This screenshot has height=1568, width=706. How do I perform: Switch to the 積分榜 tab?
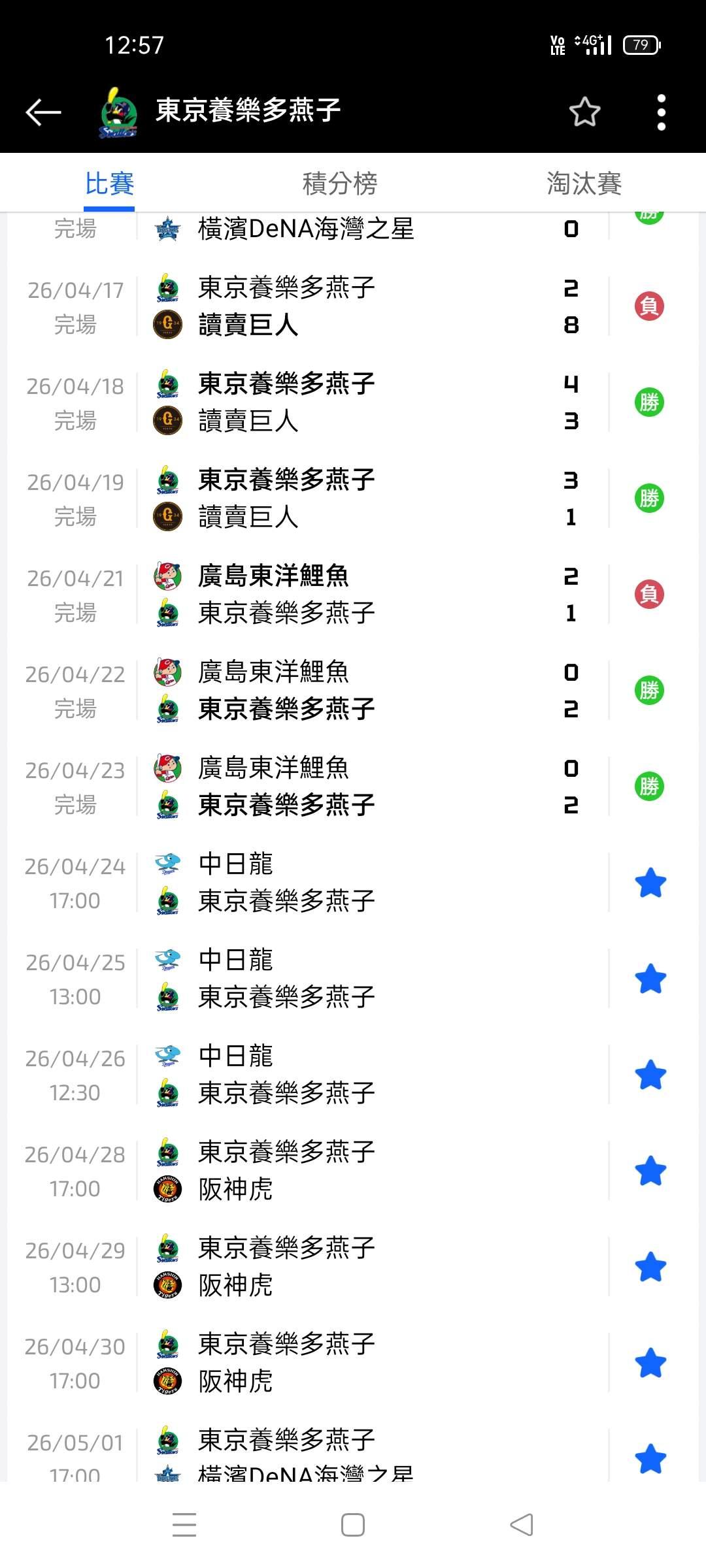tap(339, 184)
